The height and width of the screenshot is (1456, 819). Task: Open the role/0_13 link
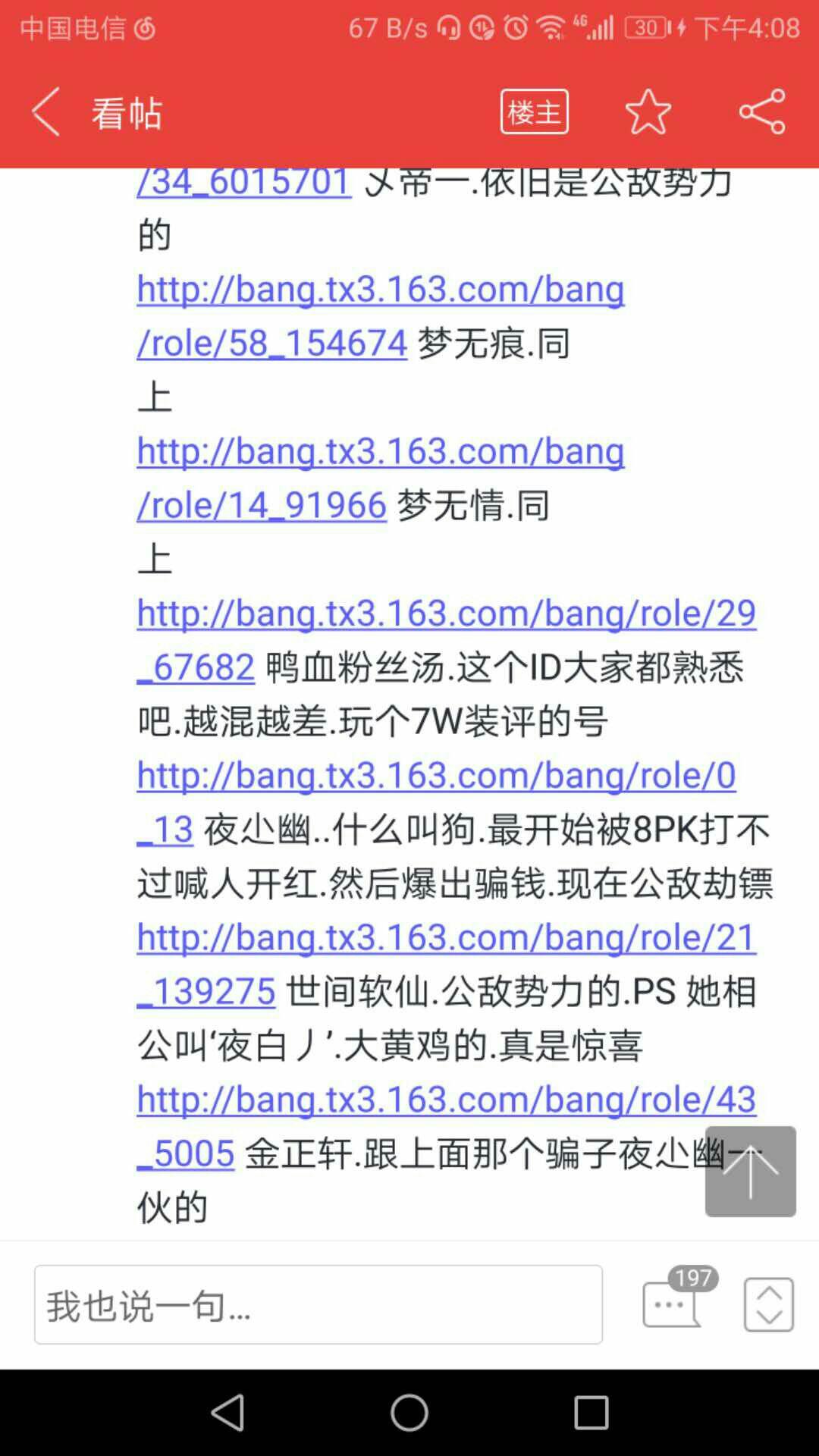436,802
